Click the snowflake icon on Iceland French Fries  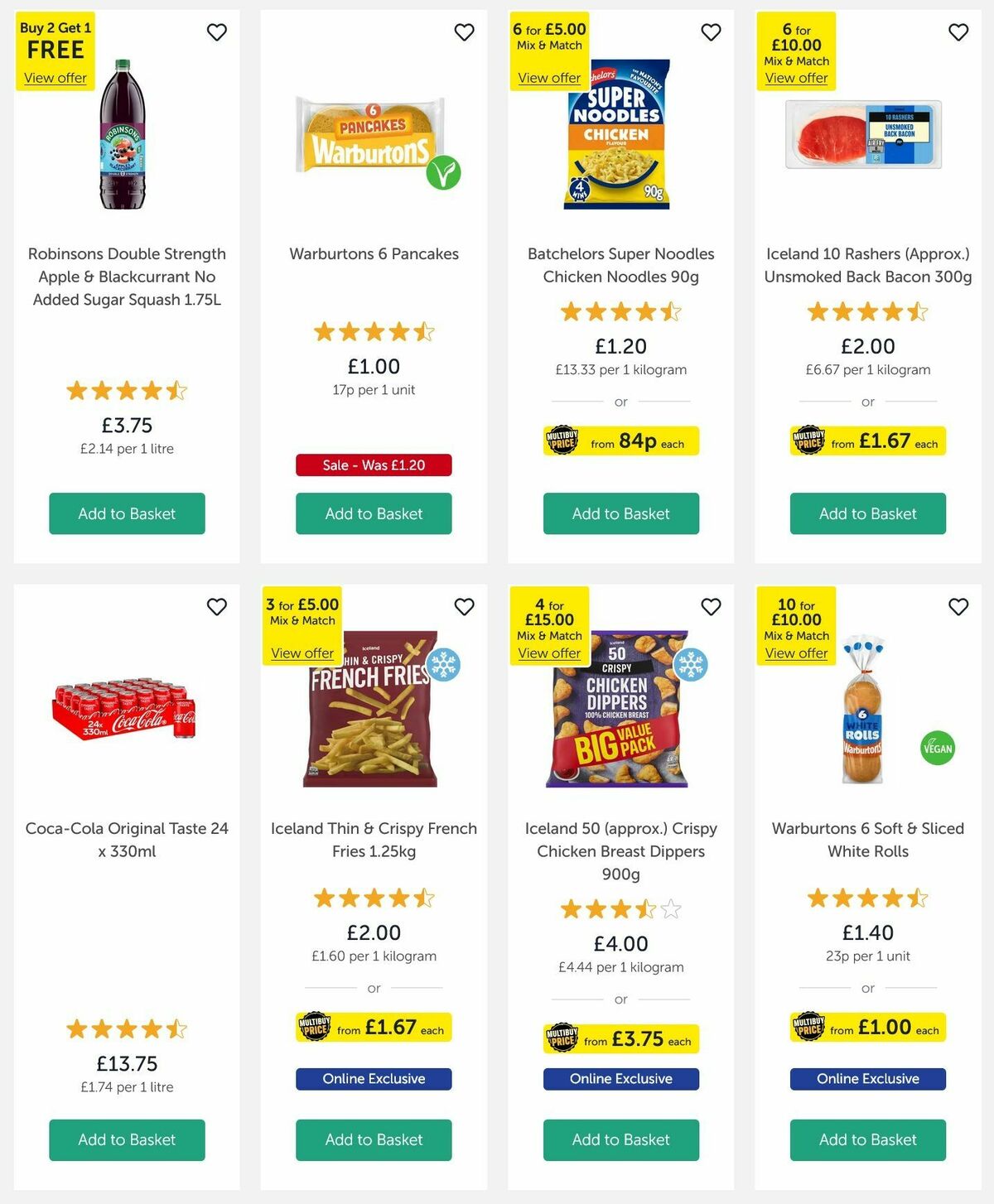[x=443, y=667]
